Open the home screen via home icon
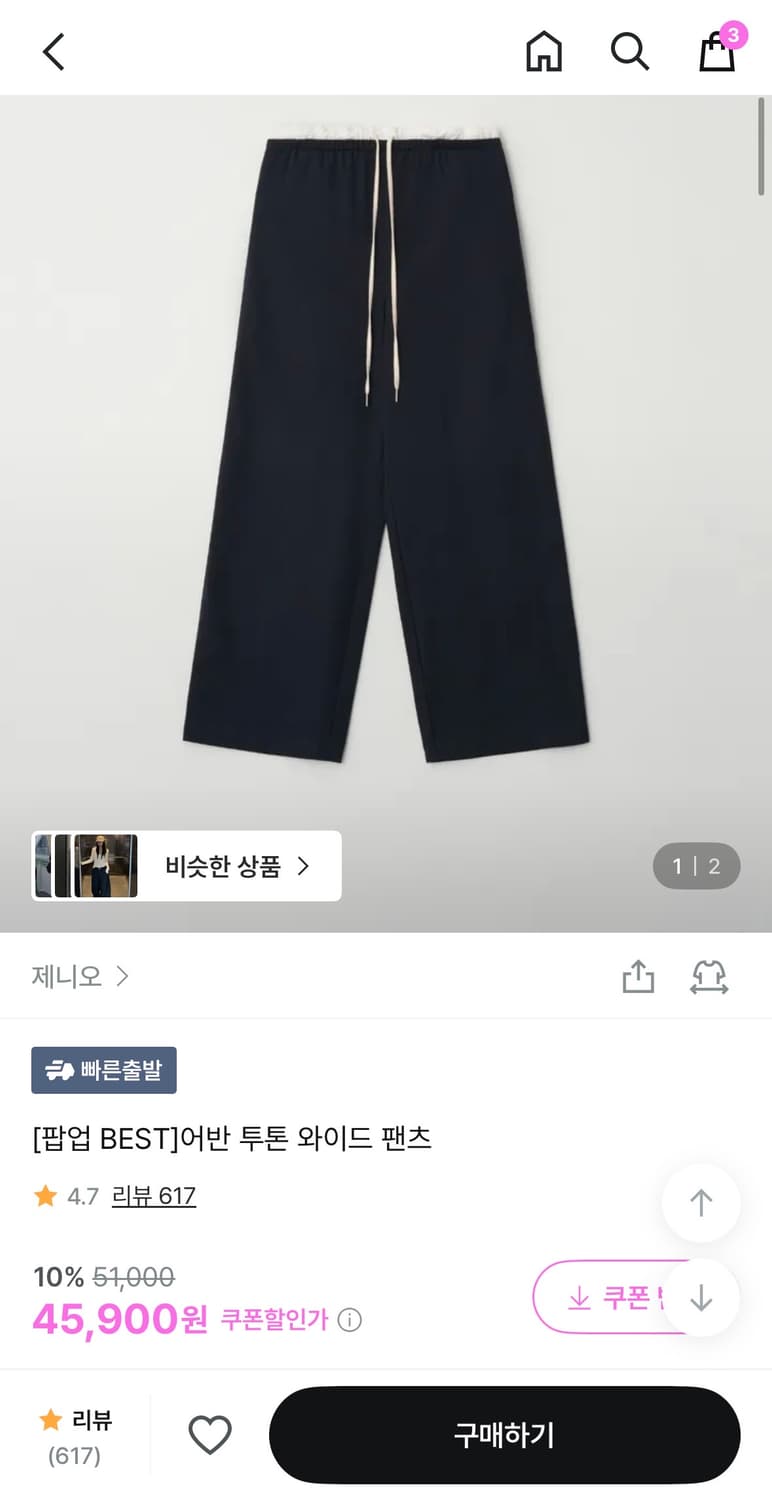The height and width of the screenshot is (1500, 772). (x=544, y=51)
